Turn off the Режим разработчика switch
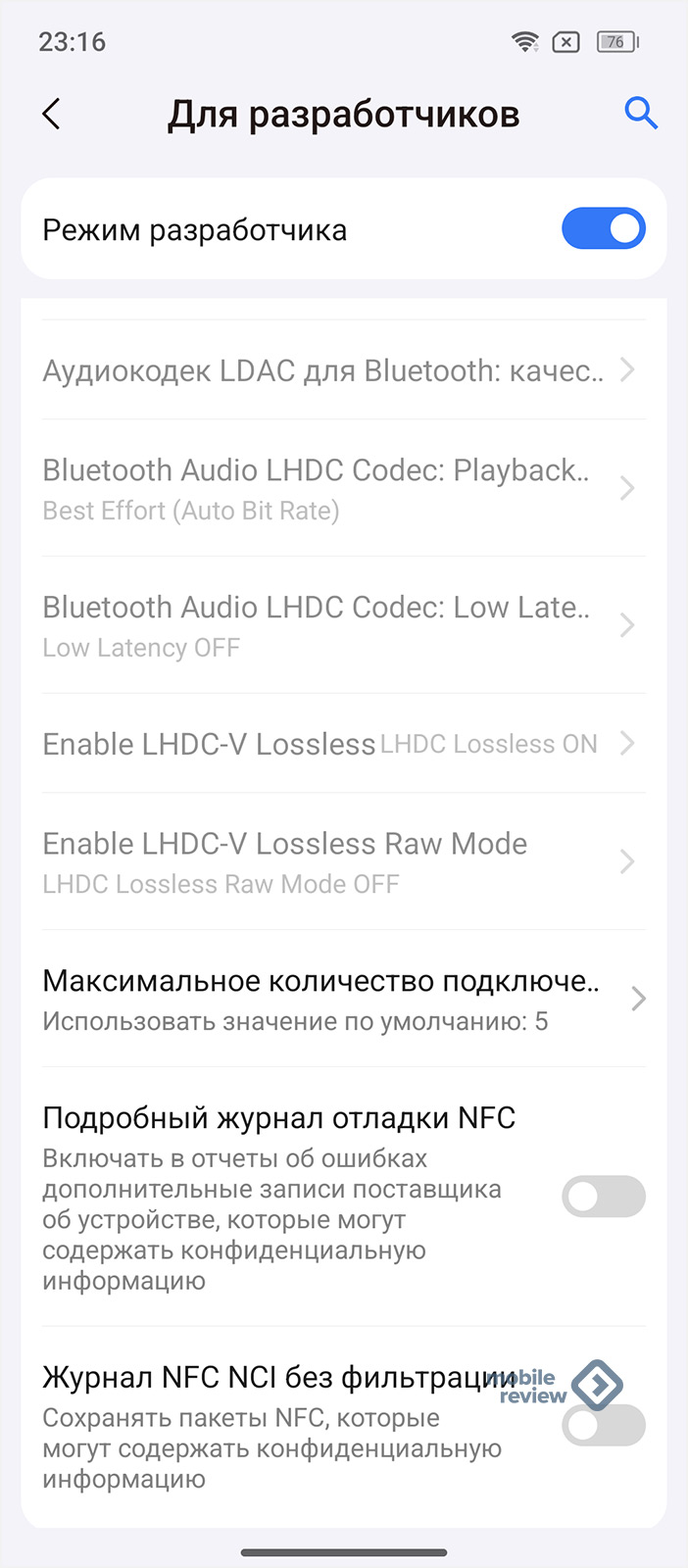The width and height of the screenshot is (688, 1568). 604,229
